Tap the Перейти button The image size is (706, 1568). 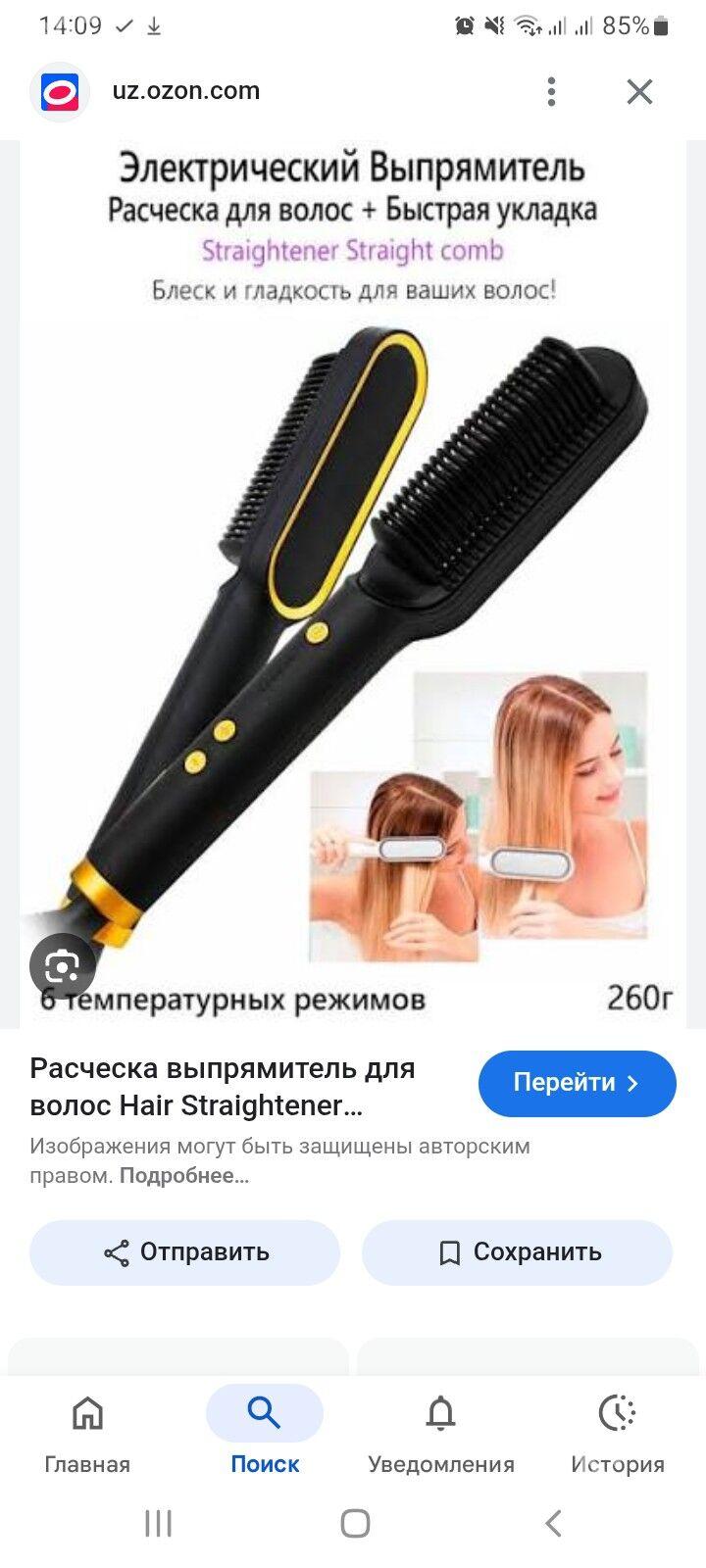coord(577,1083)
